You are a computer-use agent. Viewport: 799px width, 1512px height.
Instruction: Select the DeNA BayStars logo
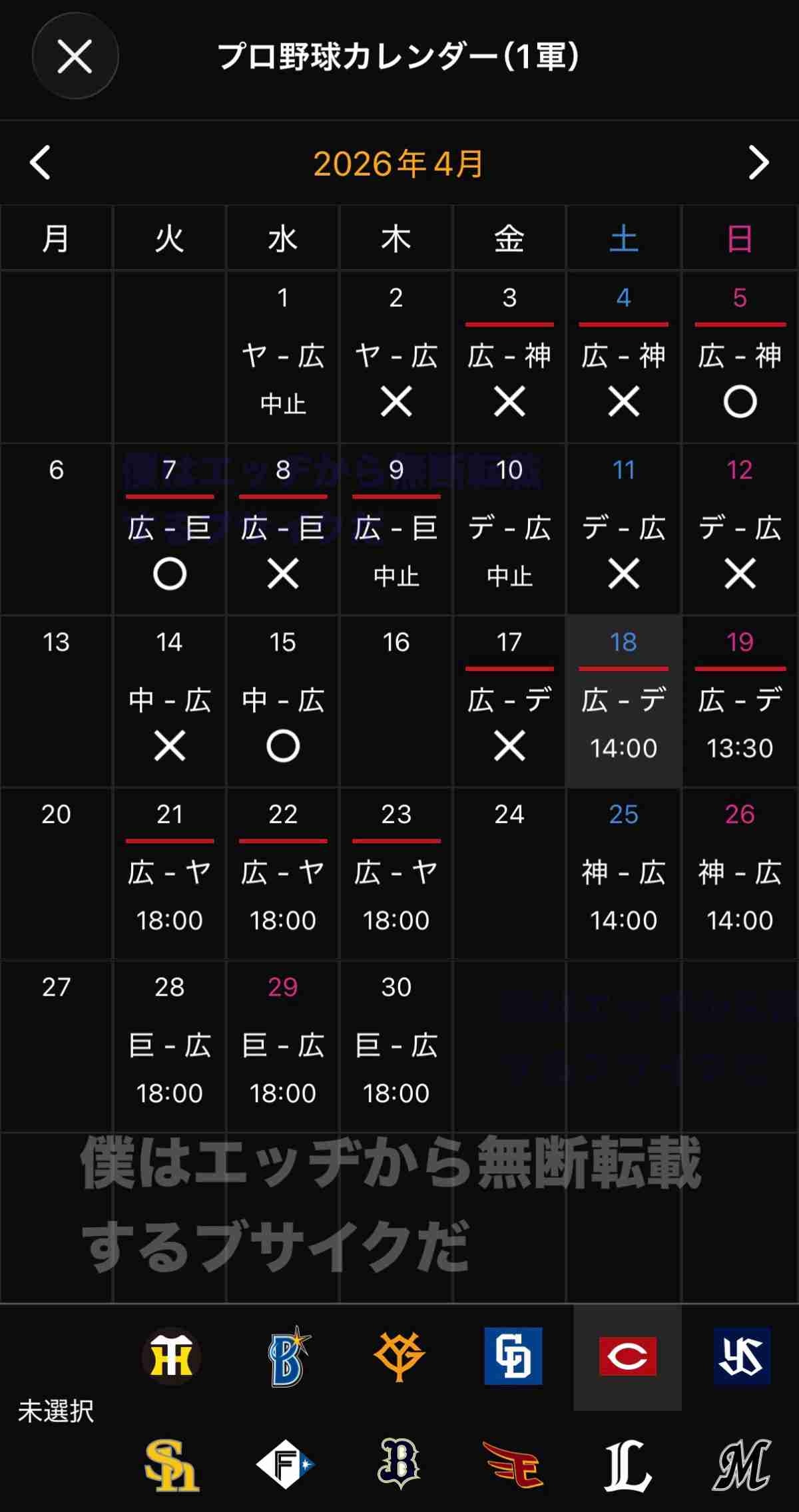pos(287,1357)
